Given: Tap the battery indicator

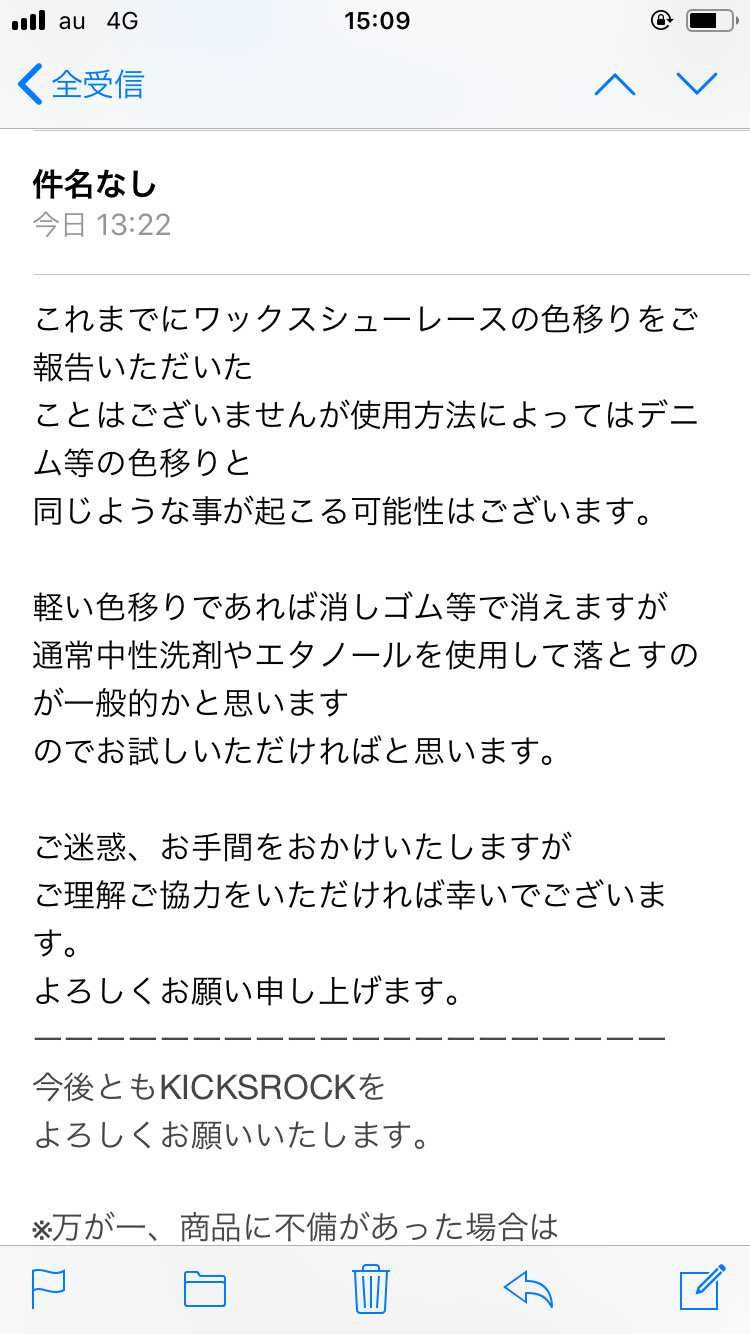Looking at the screenshot, I should (711, 20).
